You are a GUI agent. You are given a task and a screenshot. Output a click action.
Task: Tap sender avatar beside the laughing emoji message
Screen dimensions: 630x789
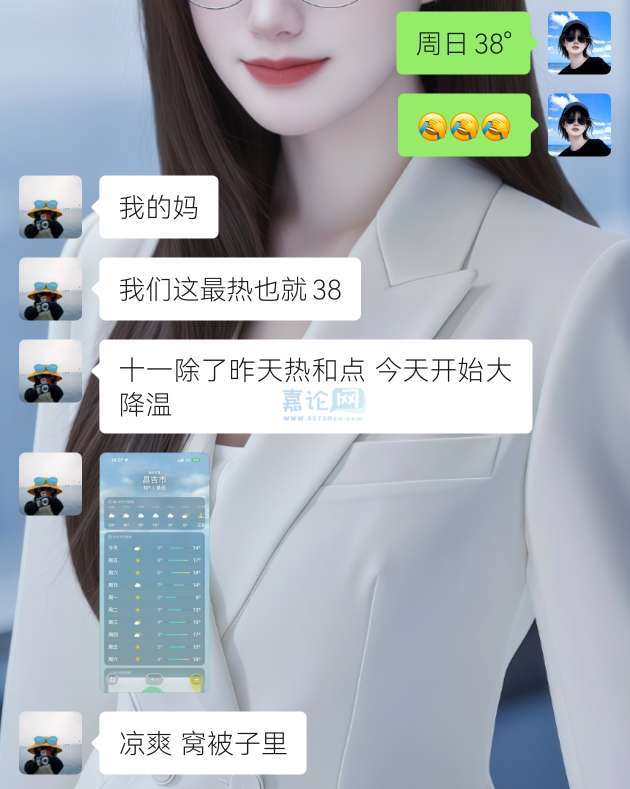pyautogui.click(x=579, y=125)
